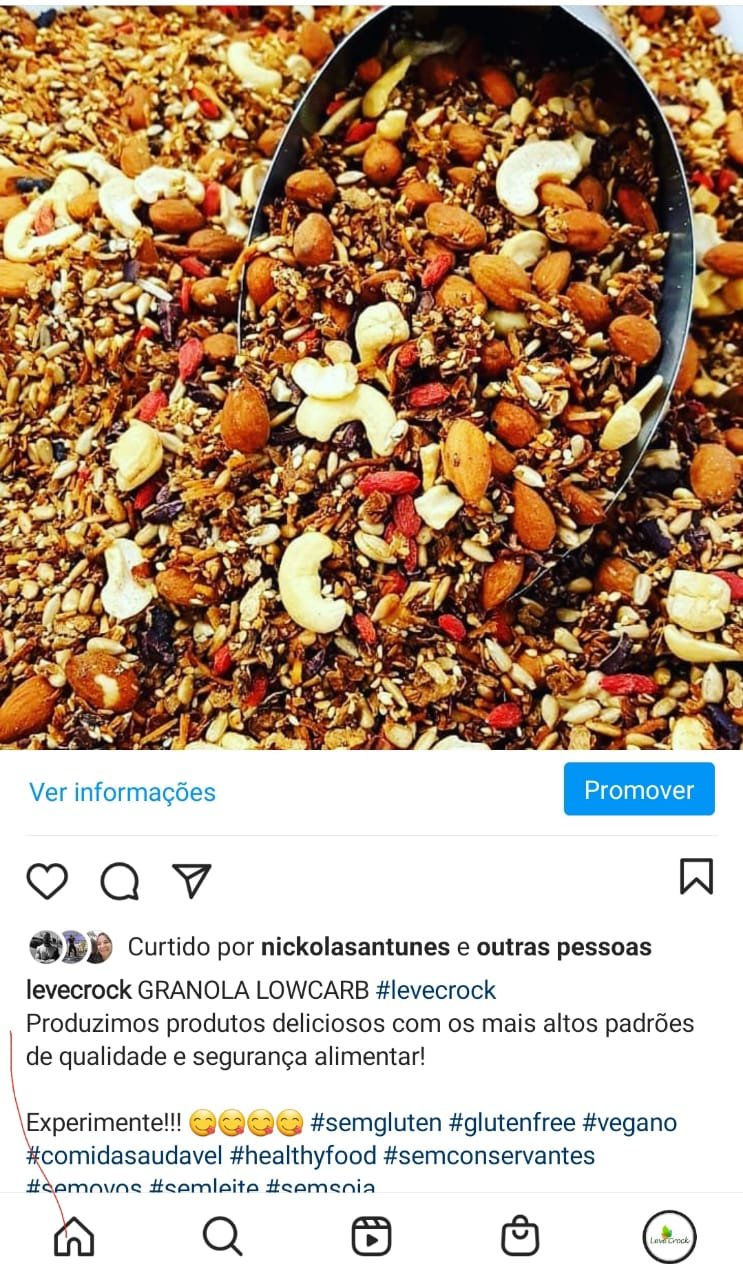743x1280 pixels.
Task: Open the #vegano hashtag
Action: 629,1122
